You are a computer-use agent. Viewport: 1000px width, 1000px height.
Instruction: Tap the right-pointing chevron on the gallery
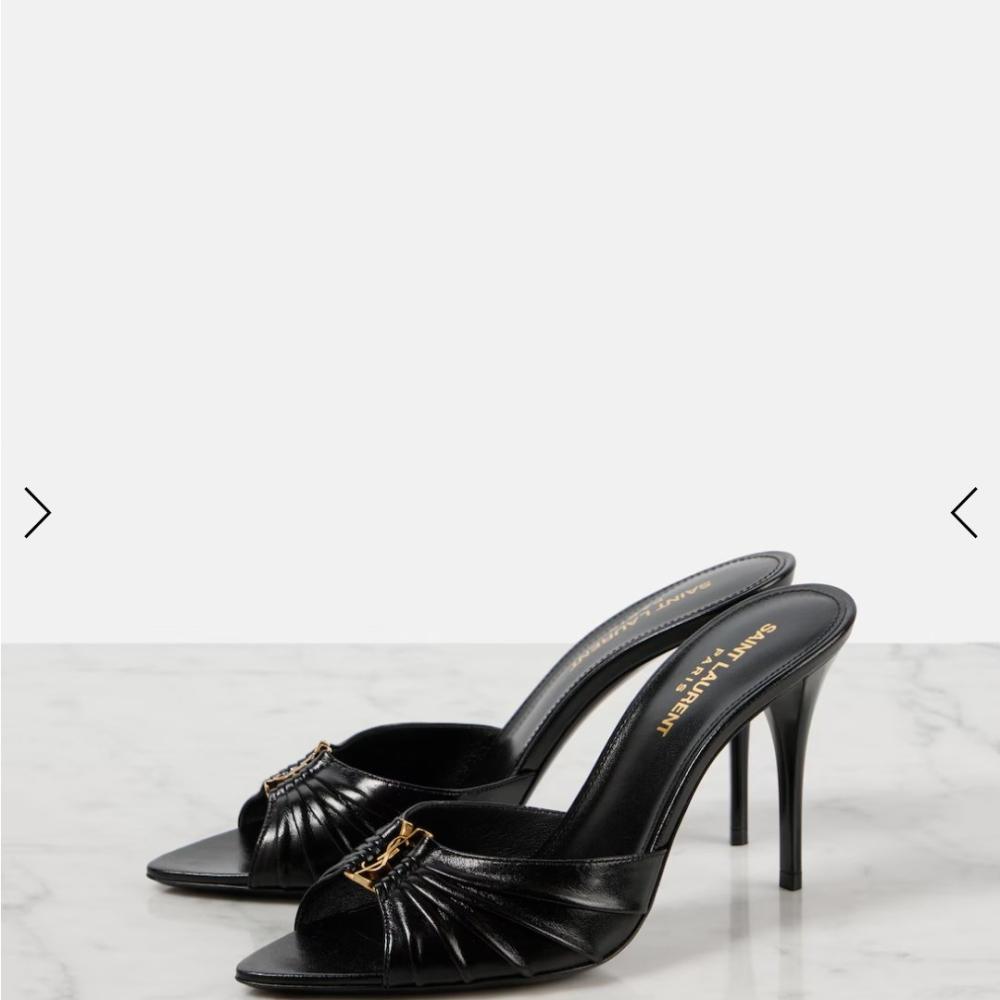pyautogui.click(x=37, y=513)
